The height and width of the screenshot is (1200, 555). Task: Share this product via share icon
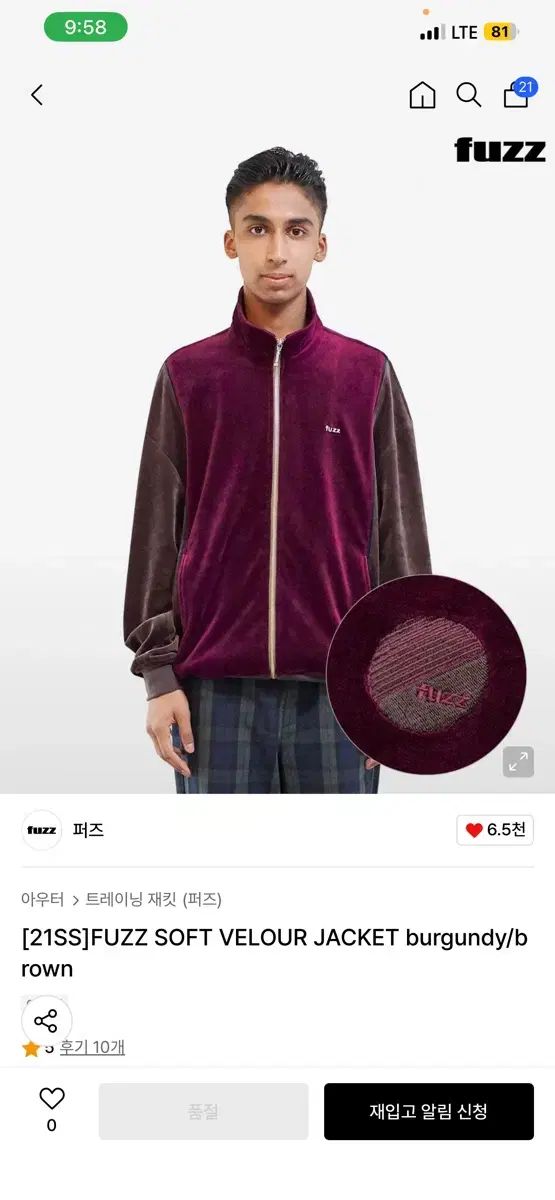click(x=46, y=1021)
